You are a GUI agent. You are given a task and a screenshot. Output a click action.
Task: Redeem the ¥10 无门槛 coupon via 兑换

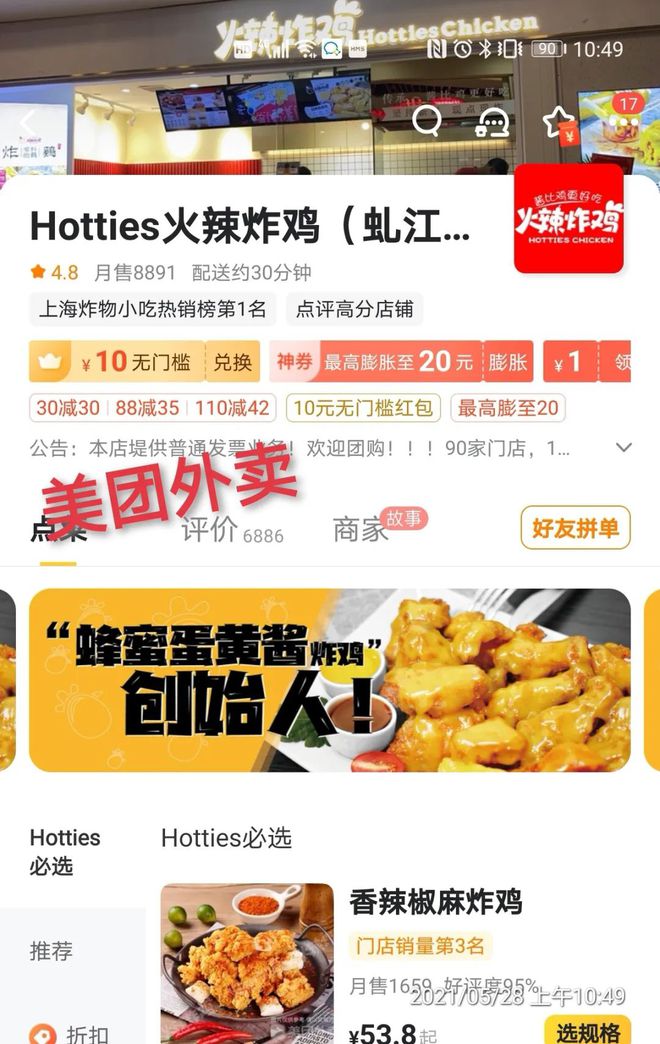coord(232,362)
